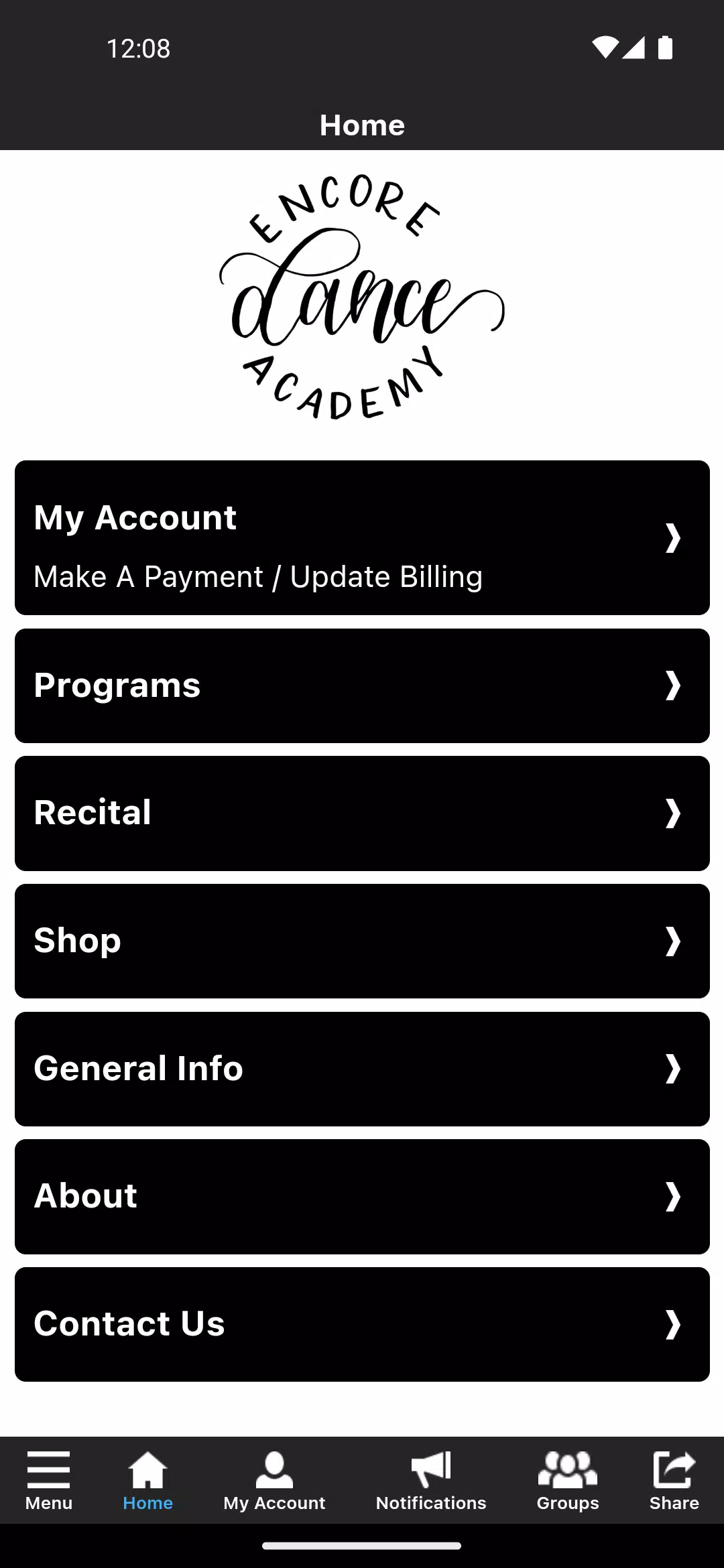Select the Home tab in bottom bar
The height and width of the screenshot is (1568, 724).
[147, 1481]
